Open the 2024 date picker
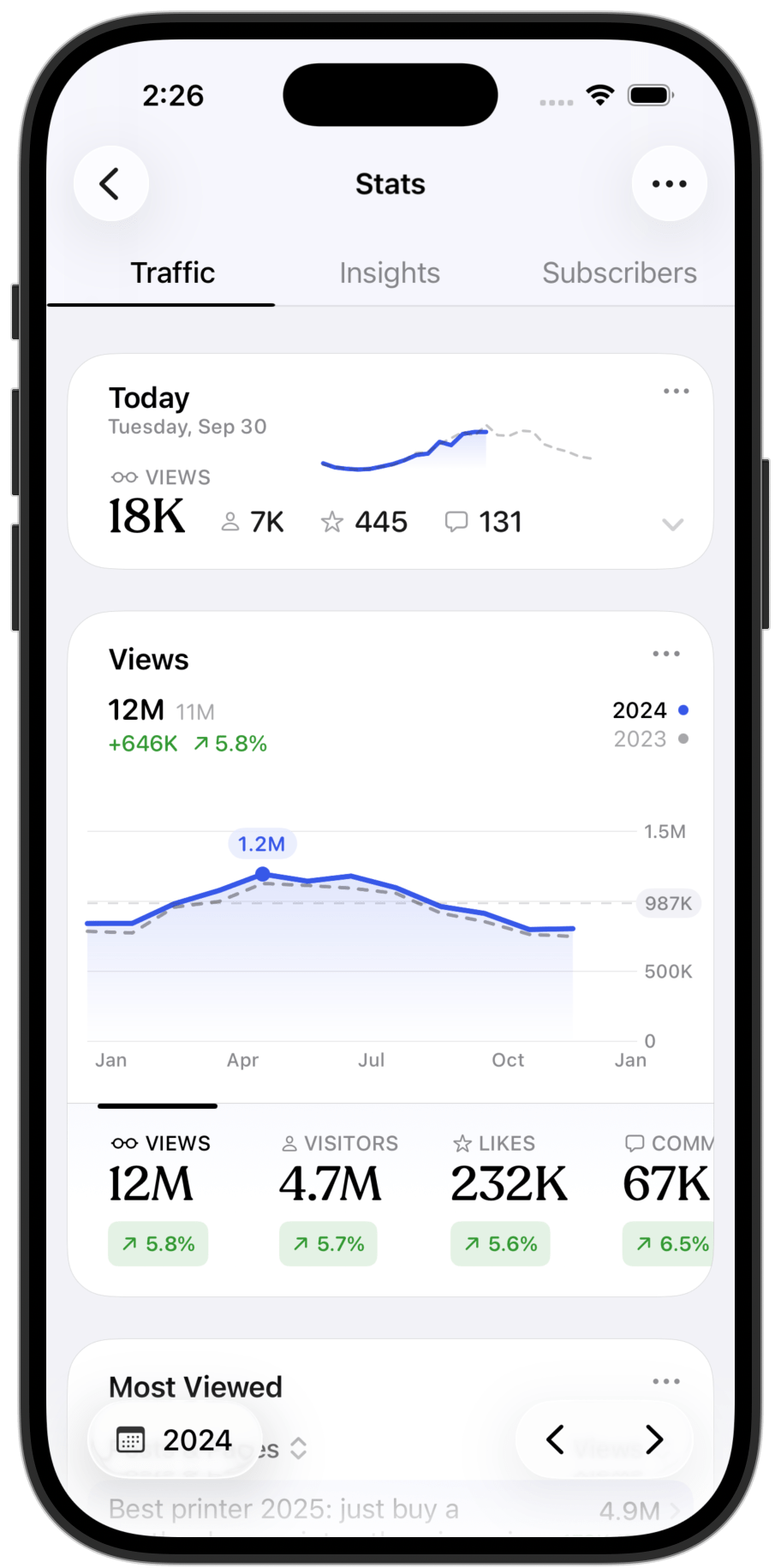Screen dimensions: 781x1568 176,1440
